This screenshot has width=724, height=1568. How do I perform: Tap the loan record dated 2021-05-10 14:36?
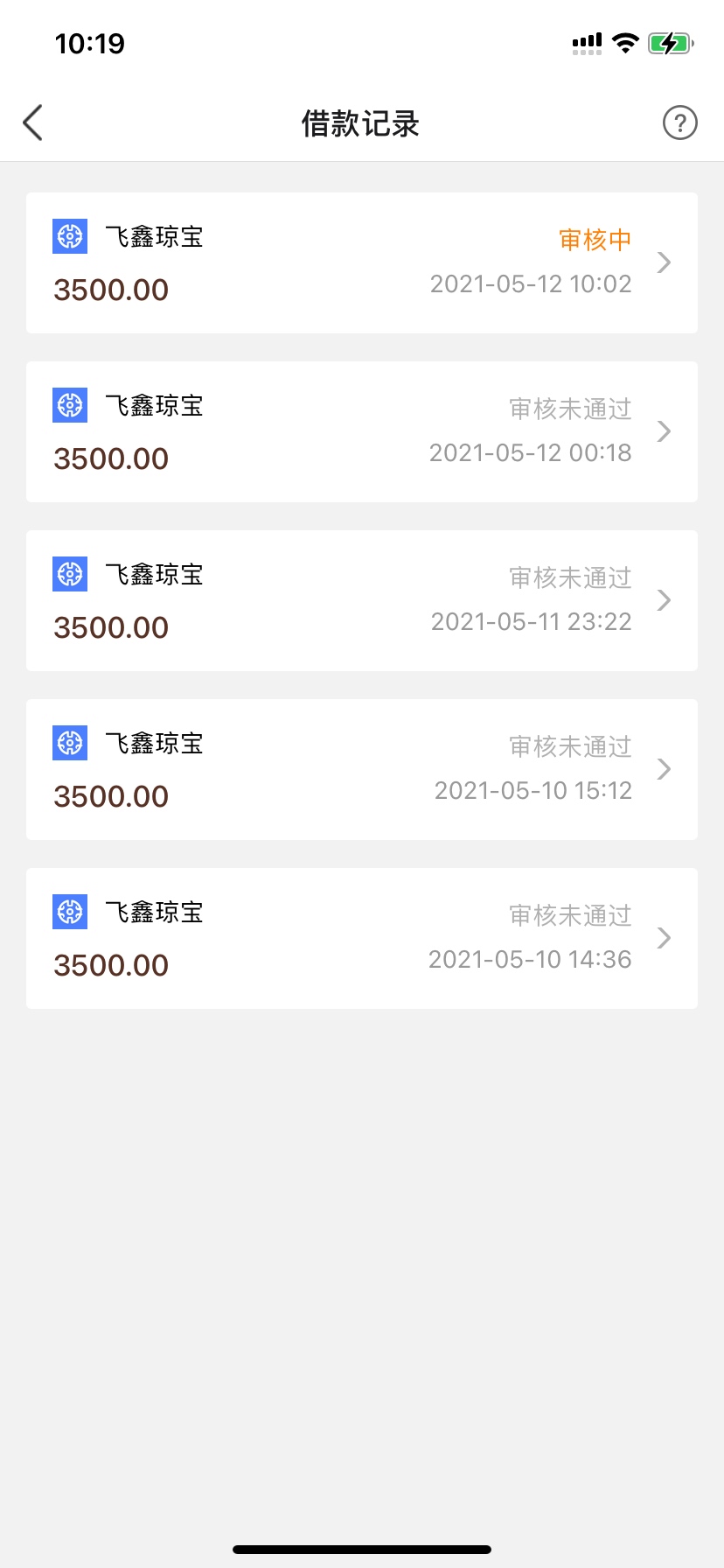[362, 938]
